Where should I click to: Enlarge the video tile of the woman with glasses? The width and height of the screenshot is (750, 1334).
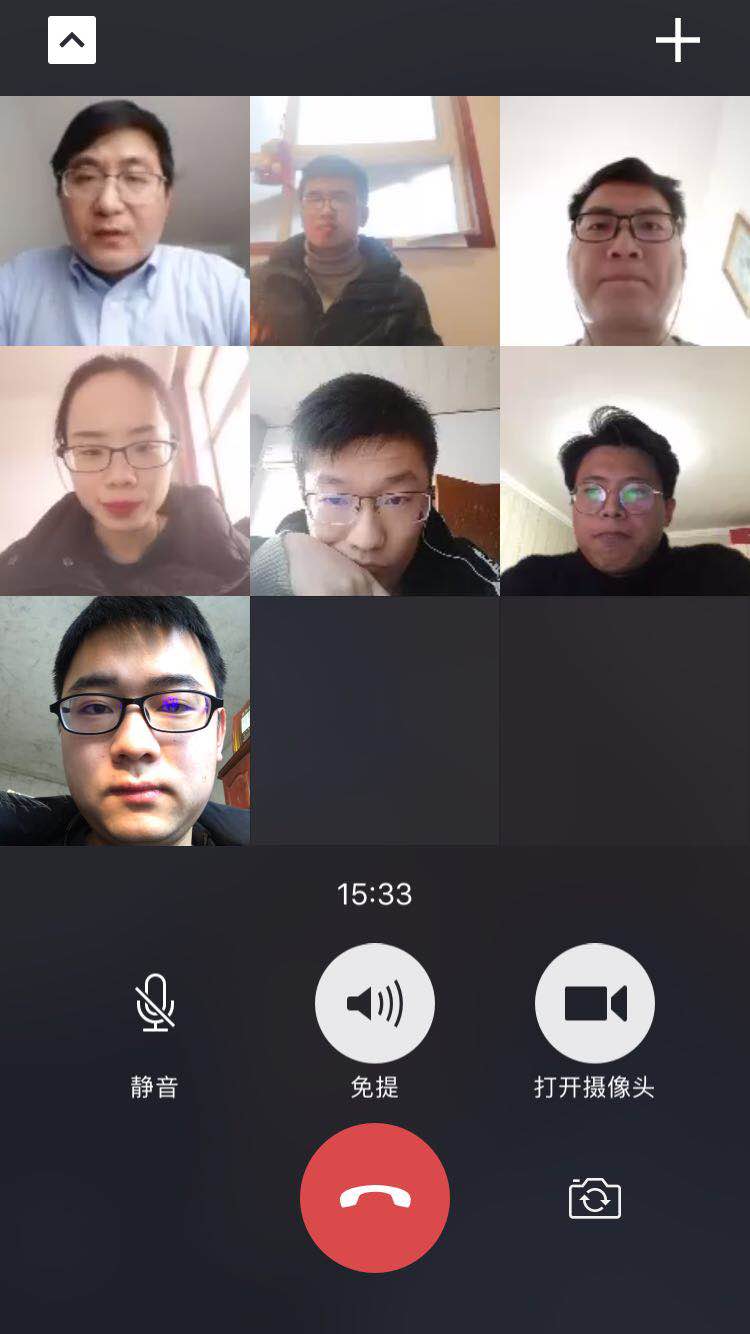coord(125,471)
